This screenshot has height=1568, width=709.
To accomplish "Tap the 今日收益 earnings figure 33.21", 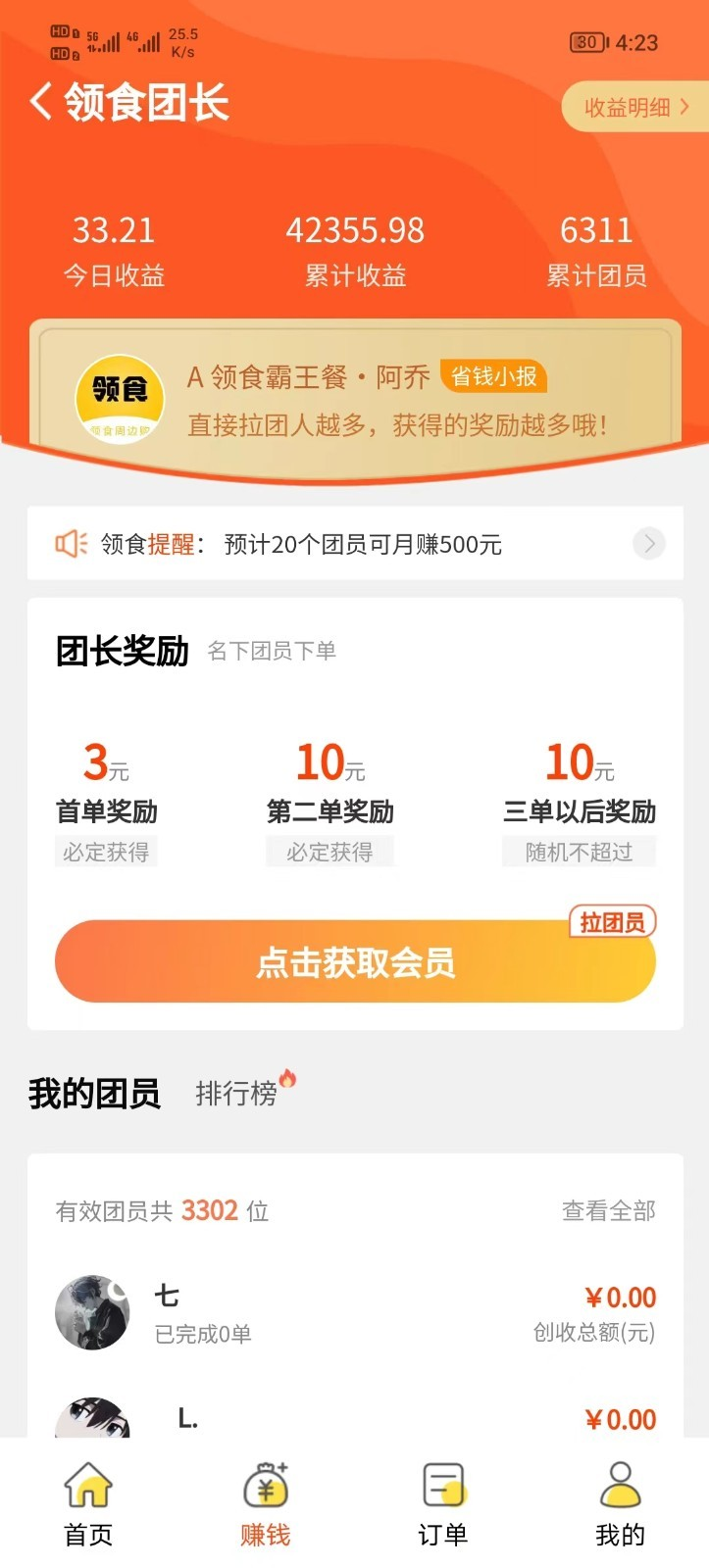I will click(x=115, y=230).
